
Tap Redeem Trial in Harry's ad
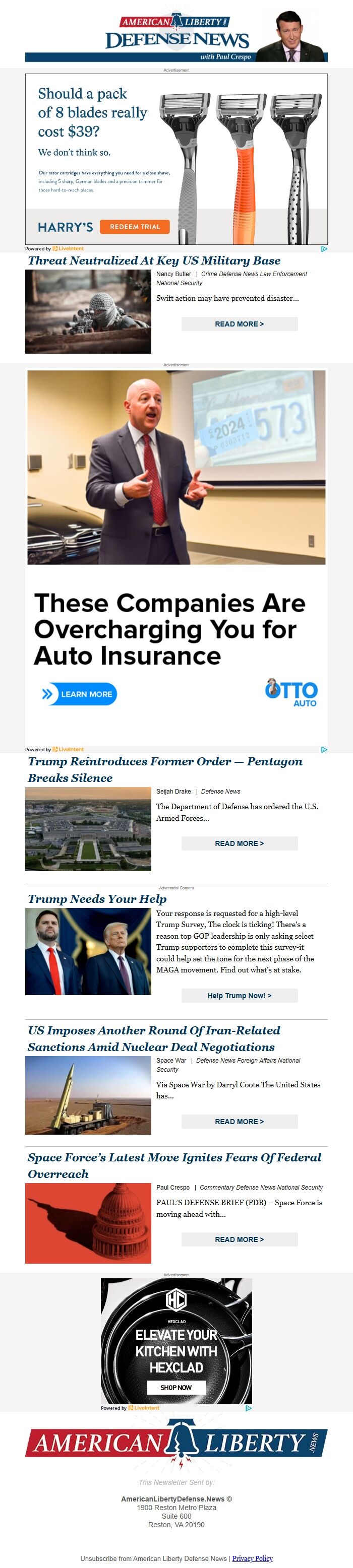(135, 226)
